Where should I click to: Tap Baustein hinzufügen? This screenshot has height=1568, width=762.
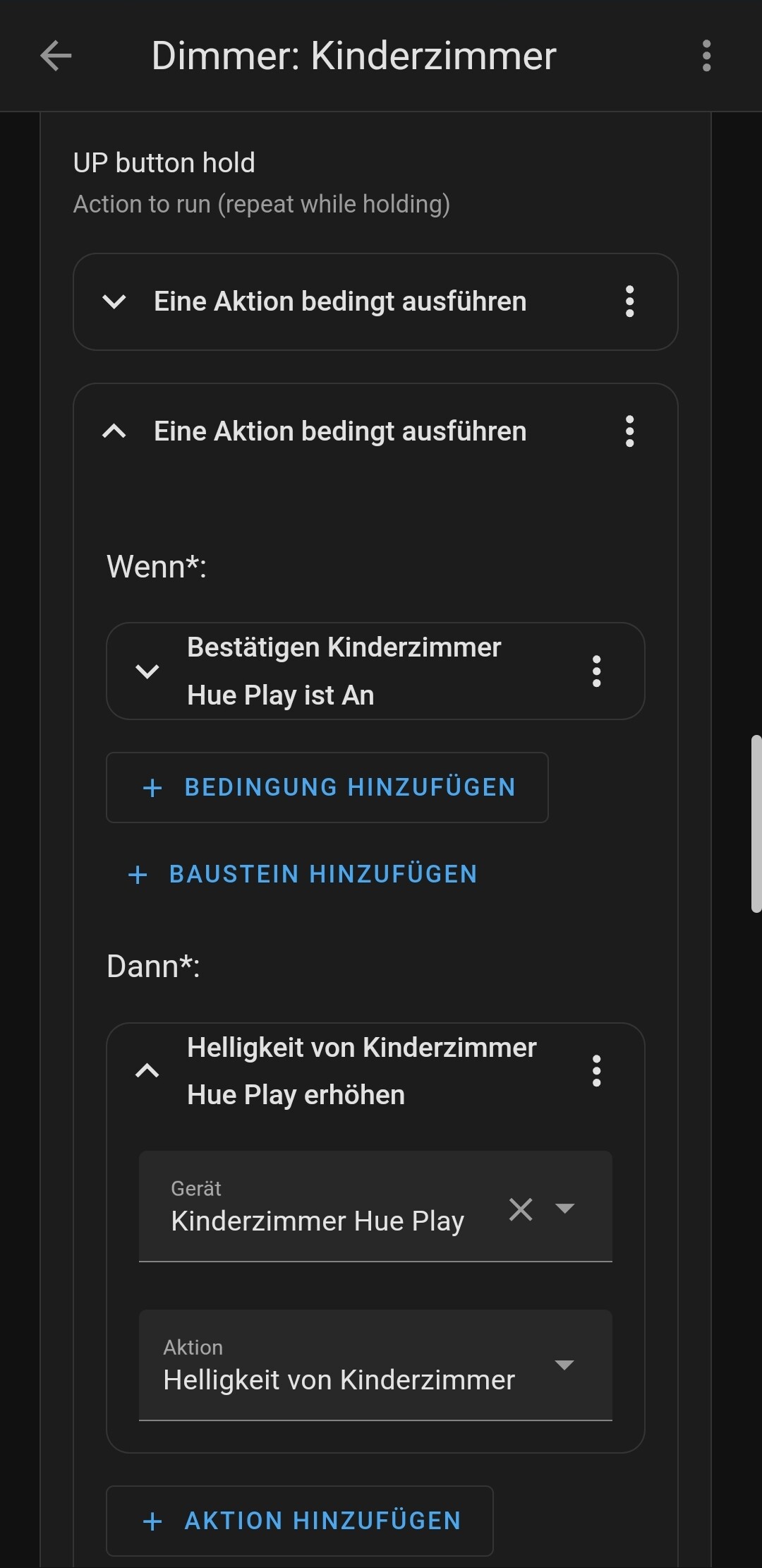(303, 874)
